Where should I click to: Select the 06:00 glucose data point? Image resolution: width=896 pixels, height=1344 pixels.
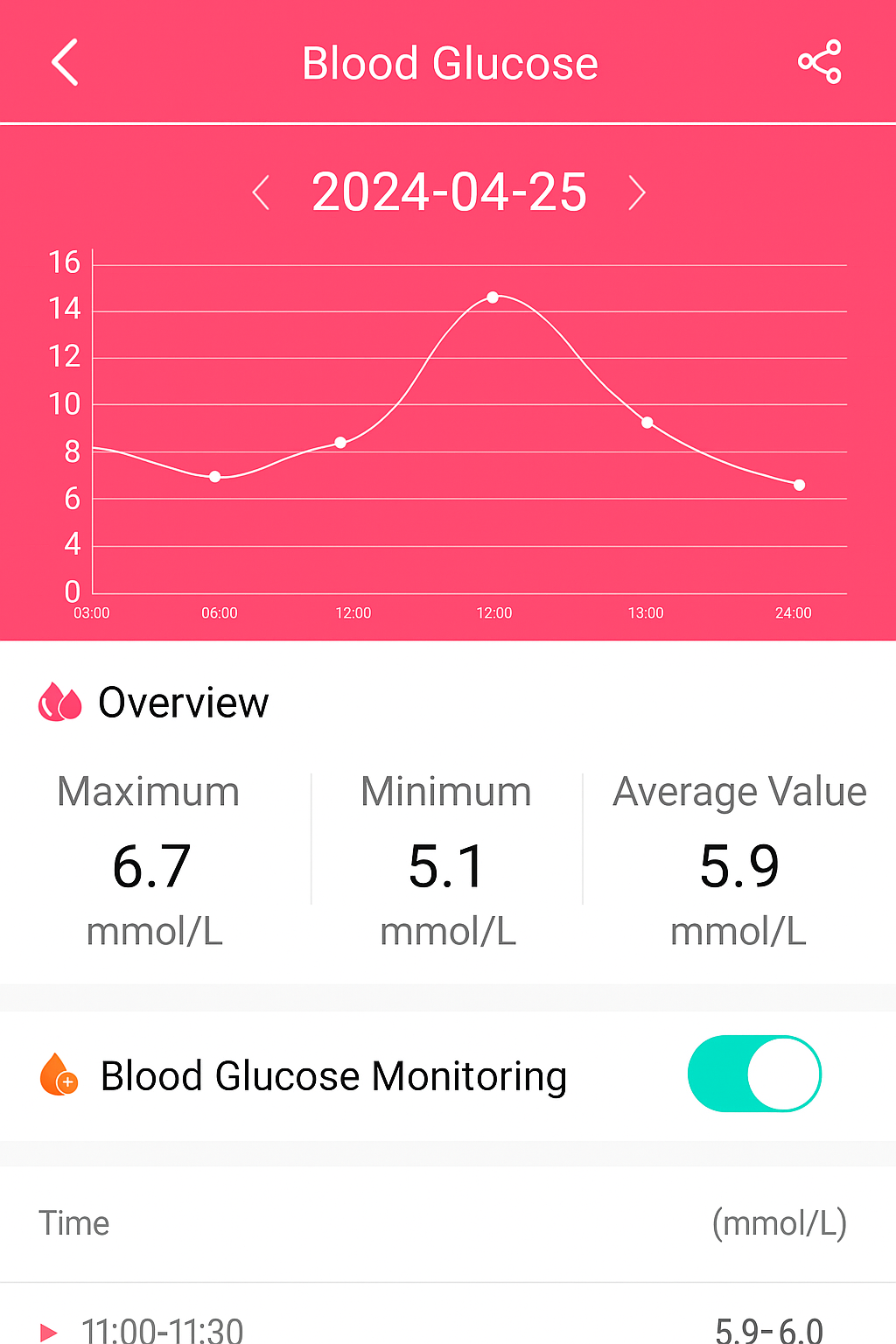click(214, 476)
